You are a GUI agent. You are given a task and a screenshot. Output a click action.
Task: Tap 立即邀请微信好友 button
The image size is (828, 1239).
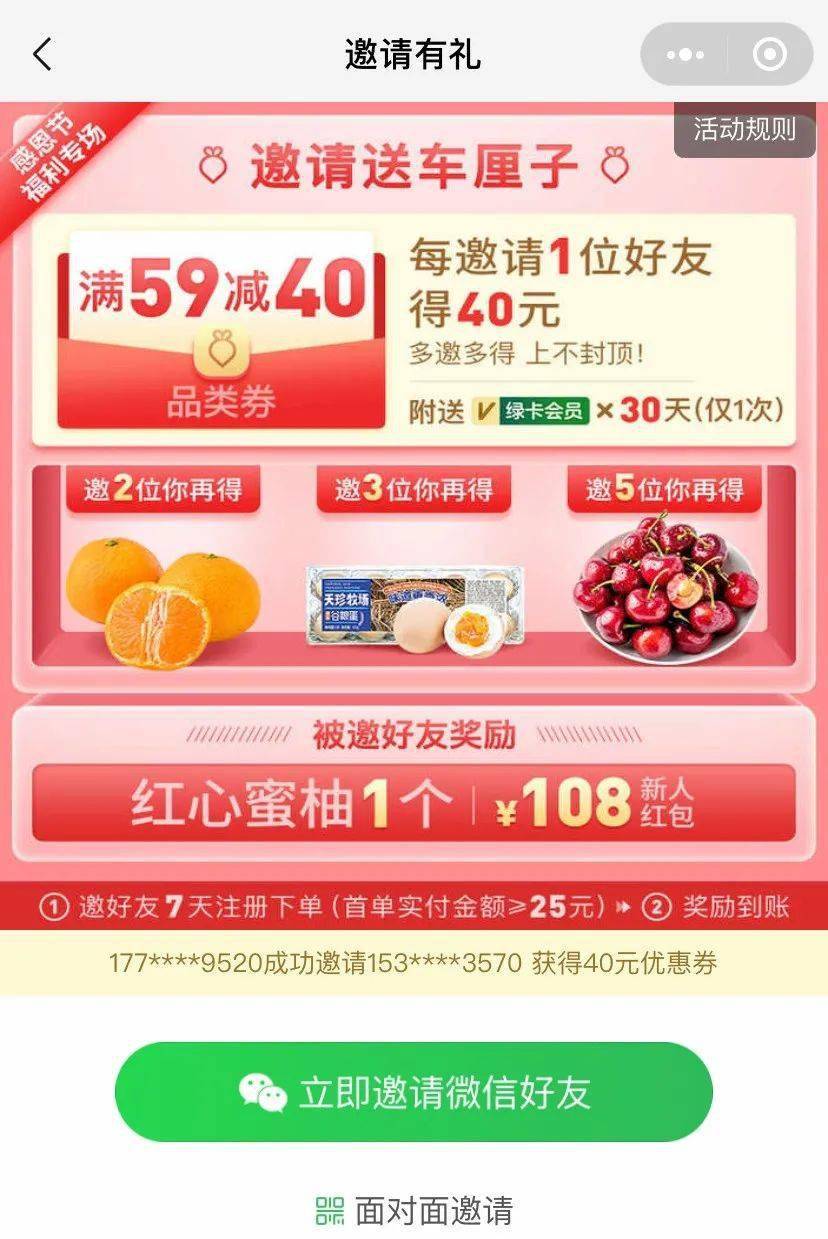point(414,1092)
